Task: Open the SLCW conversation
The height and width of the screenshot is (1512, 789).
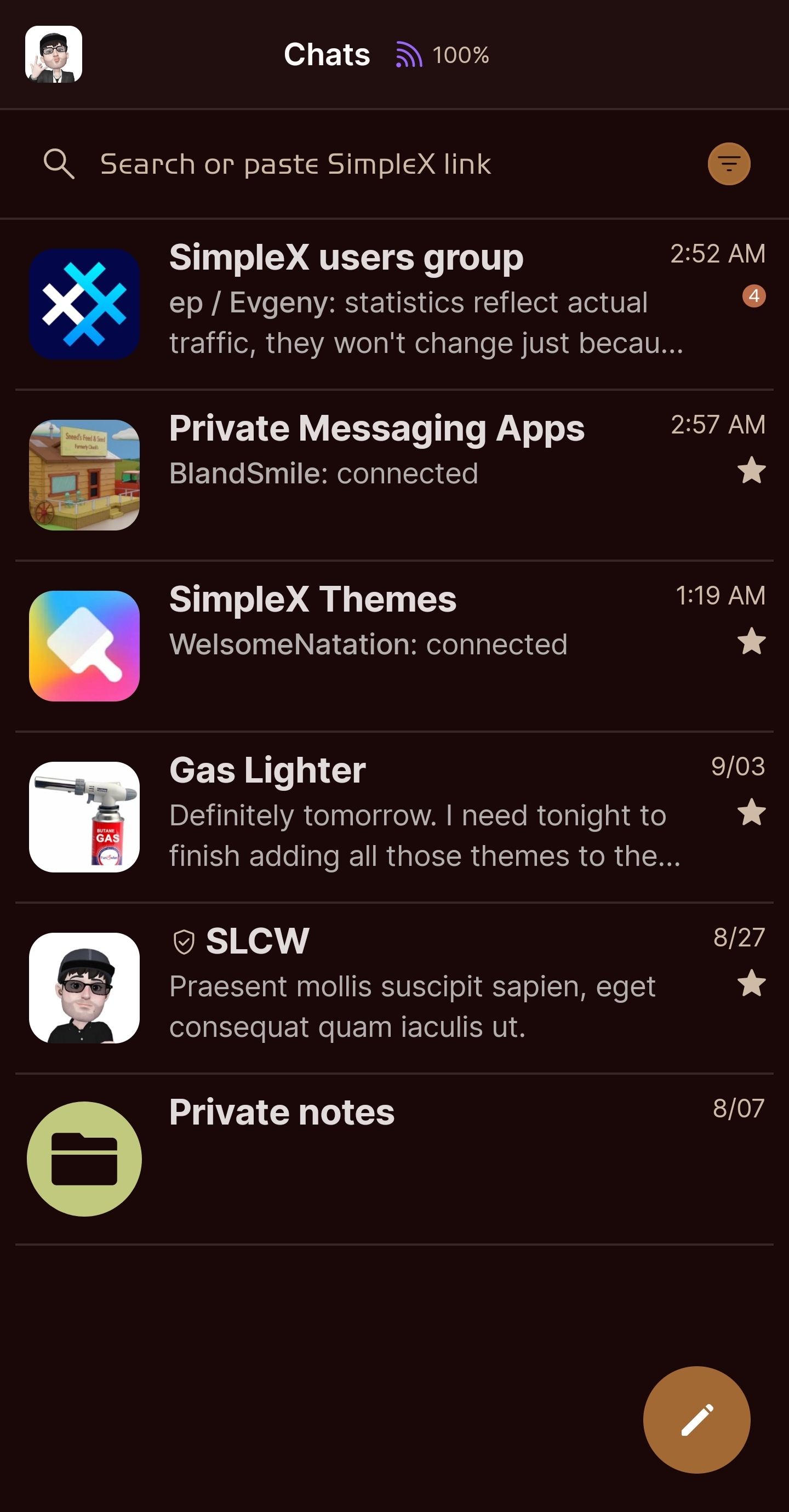Action: pos(395,987)
